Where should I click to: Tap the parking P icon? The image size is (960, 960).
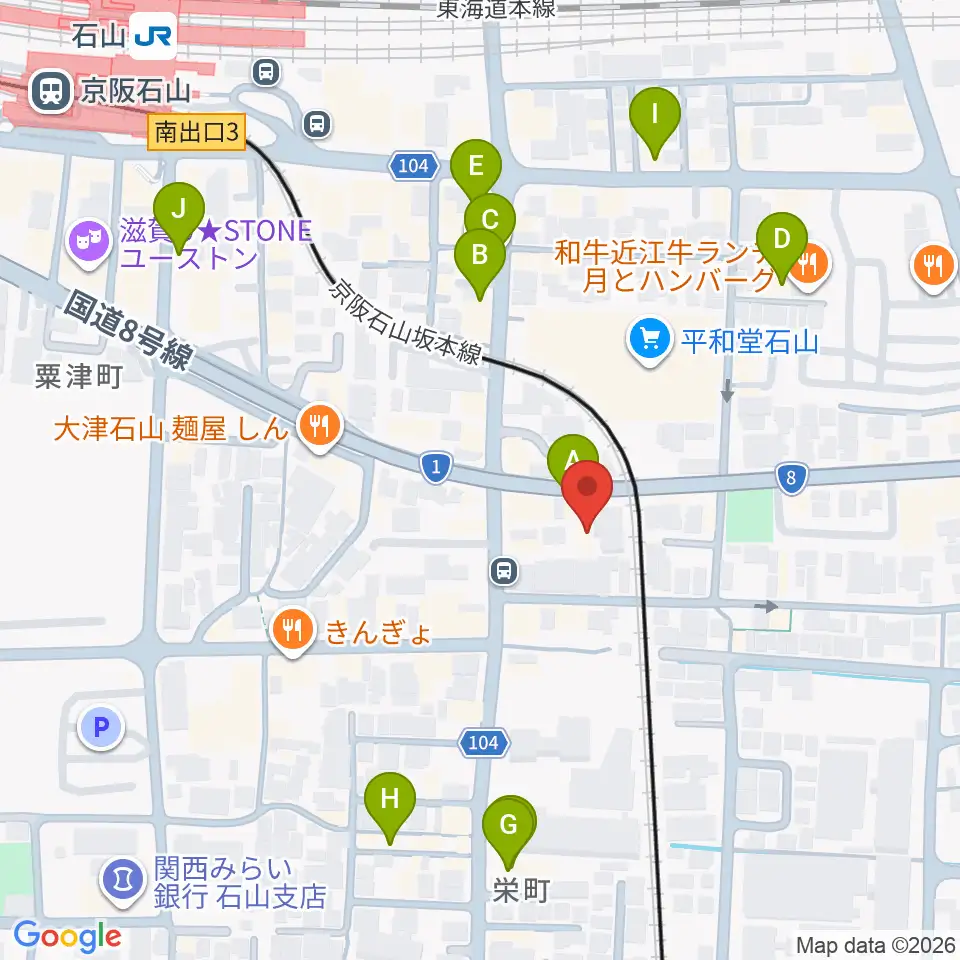point(102,727)
